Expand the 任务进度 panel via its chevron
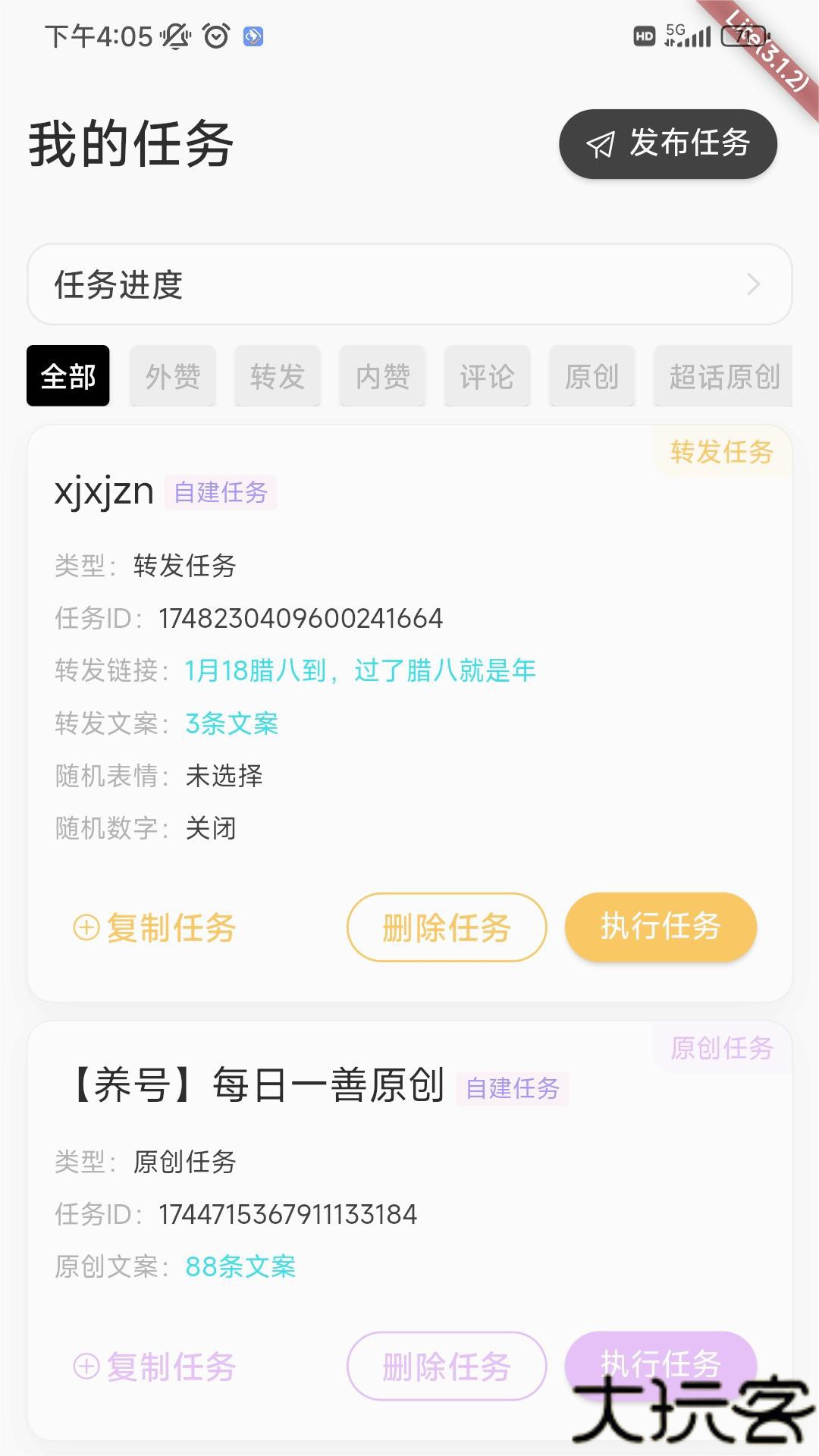 tap(754, 285)
